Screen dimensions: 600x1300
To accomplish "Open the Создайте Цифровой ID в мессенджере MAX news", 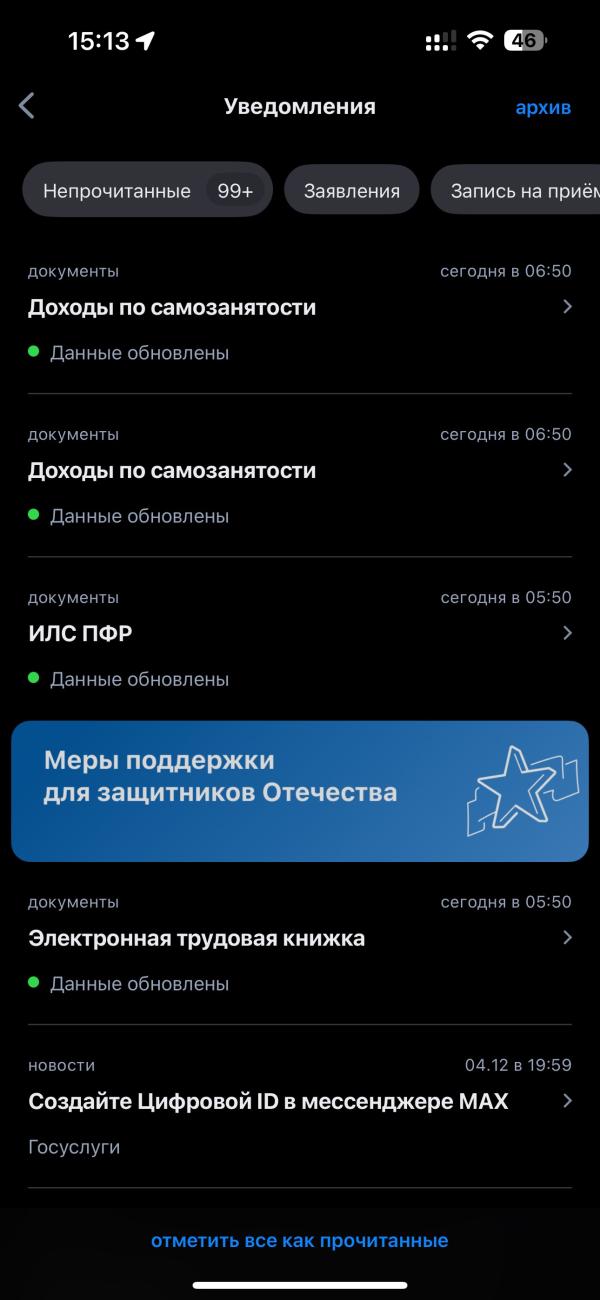I will click(x=300, y=1102).
